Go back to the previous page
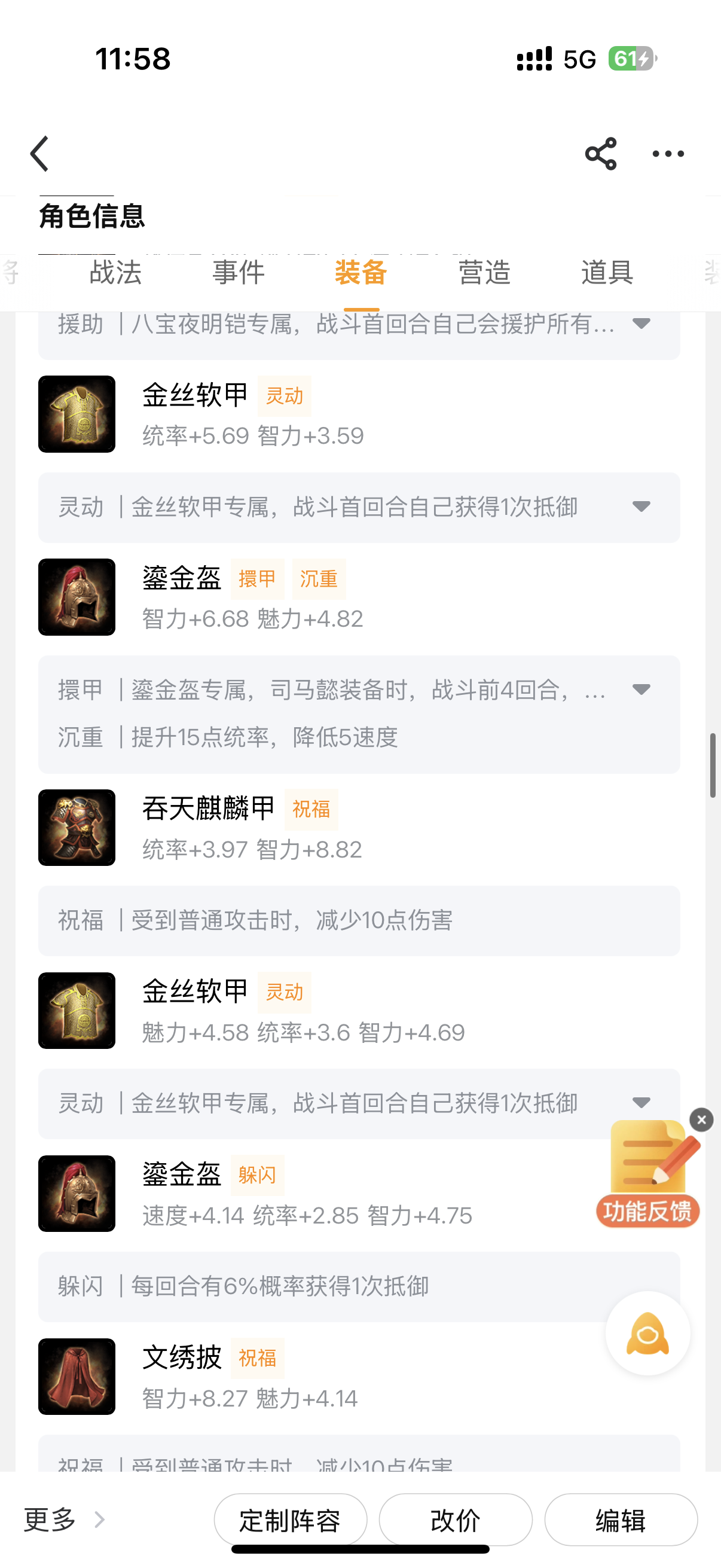 (x=40, y=153)
